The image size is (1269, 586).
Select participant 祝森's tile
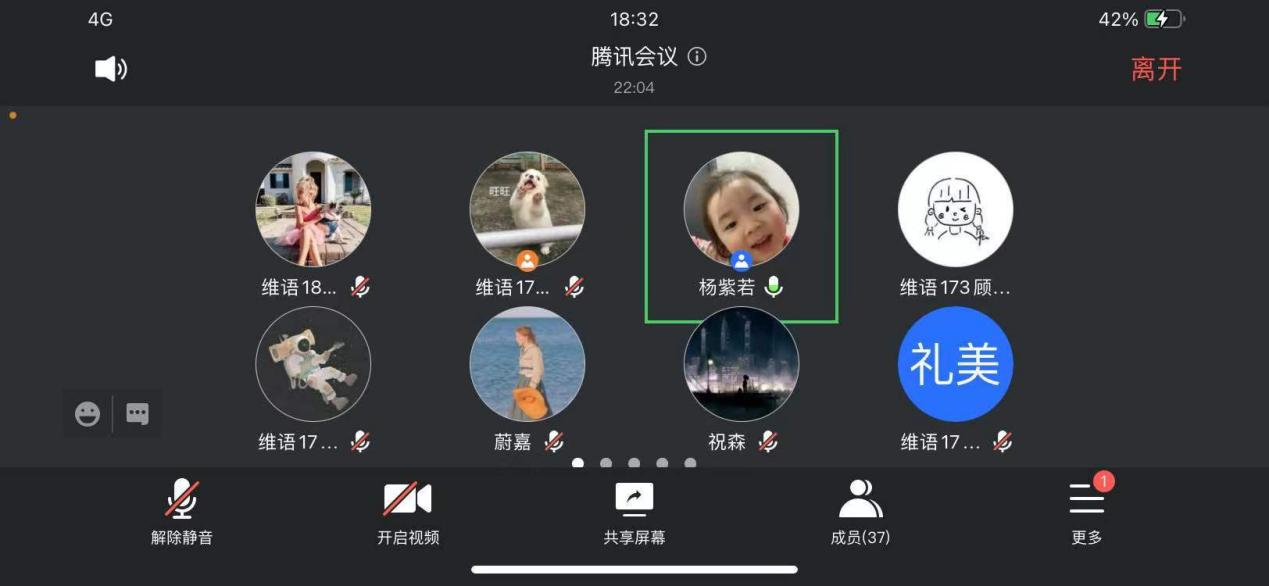point(741,364)
